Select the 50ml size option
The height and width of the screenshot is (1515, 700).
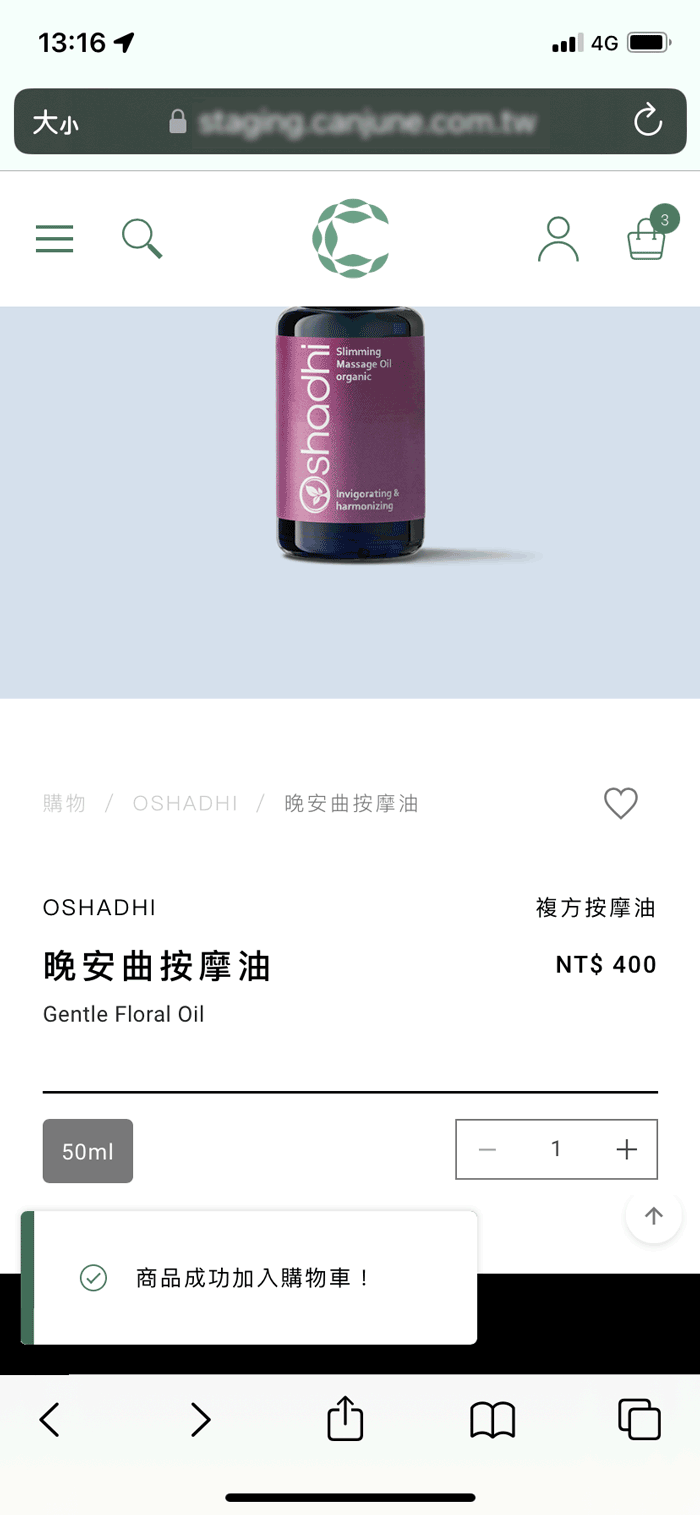pyautogui.click(x=88, y=1151)
